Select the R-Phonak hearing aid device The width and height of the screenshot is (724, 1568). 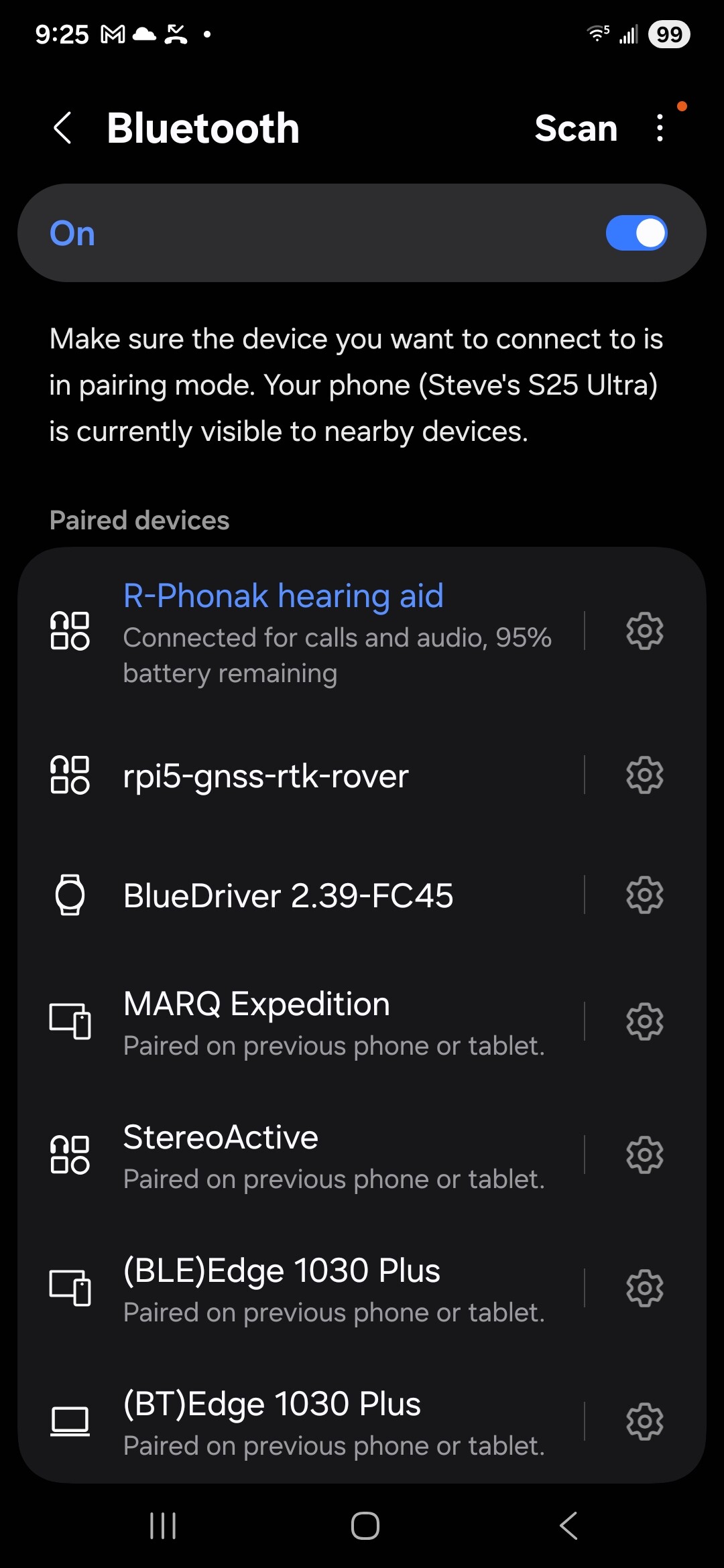pos(302,631)
